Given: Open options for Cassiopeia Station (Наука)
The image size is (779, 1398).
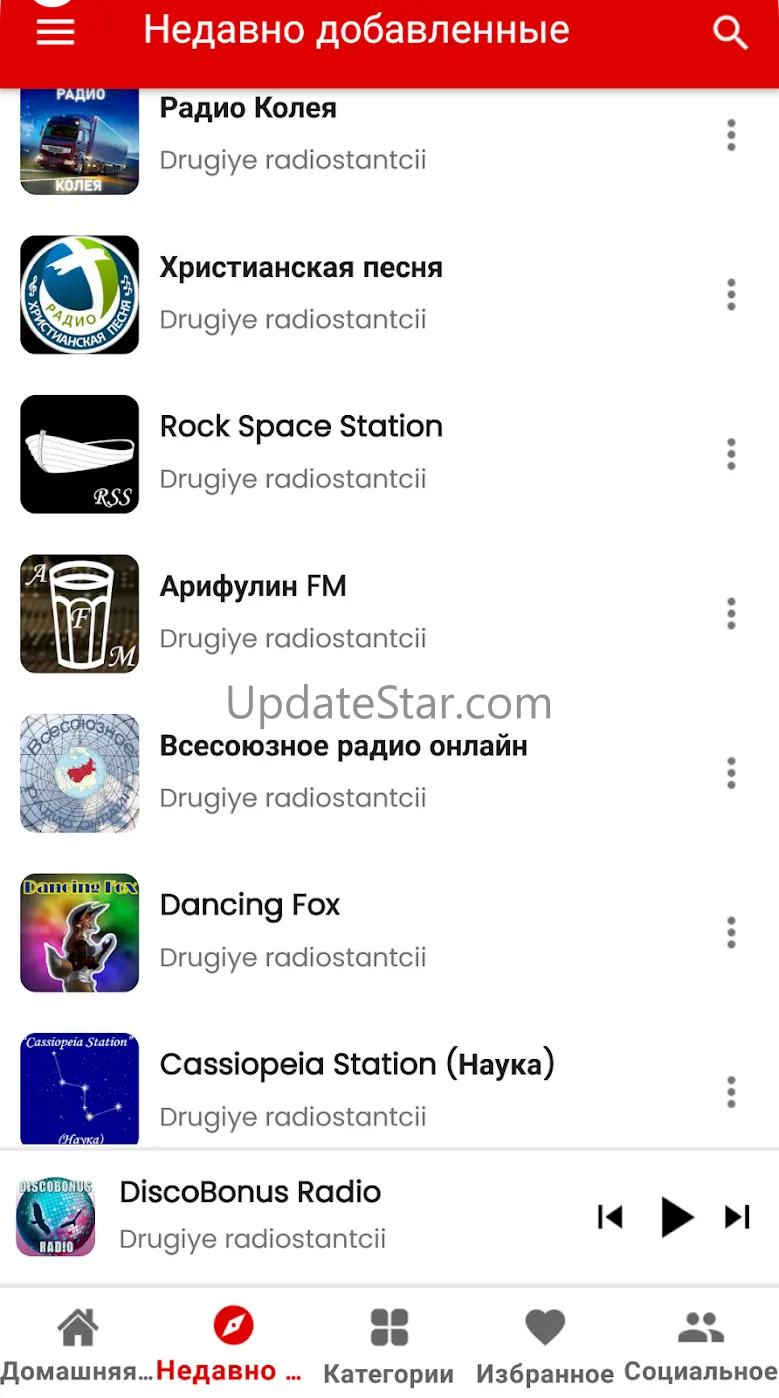Looking at the screenshot, I should pos(731,1092).
